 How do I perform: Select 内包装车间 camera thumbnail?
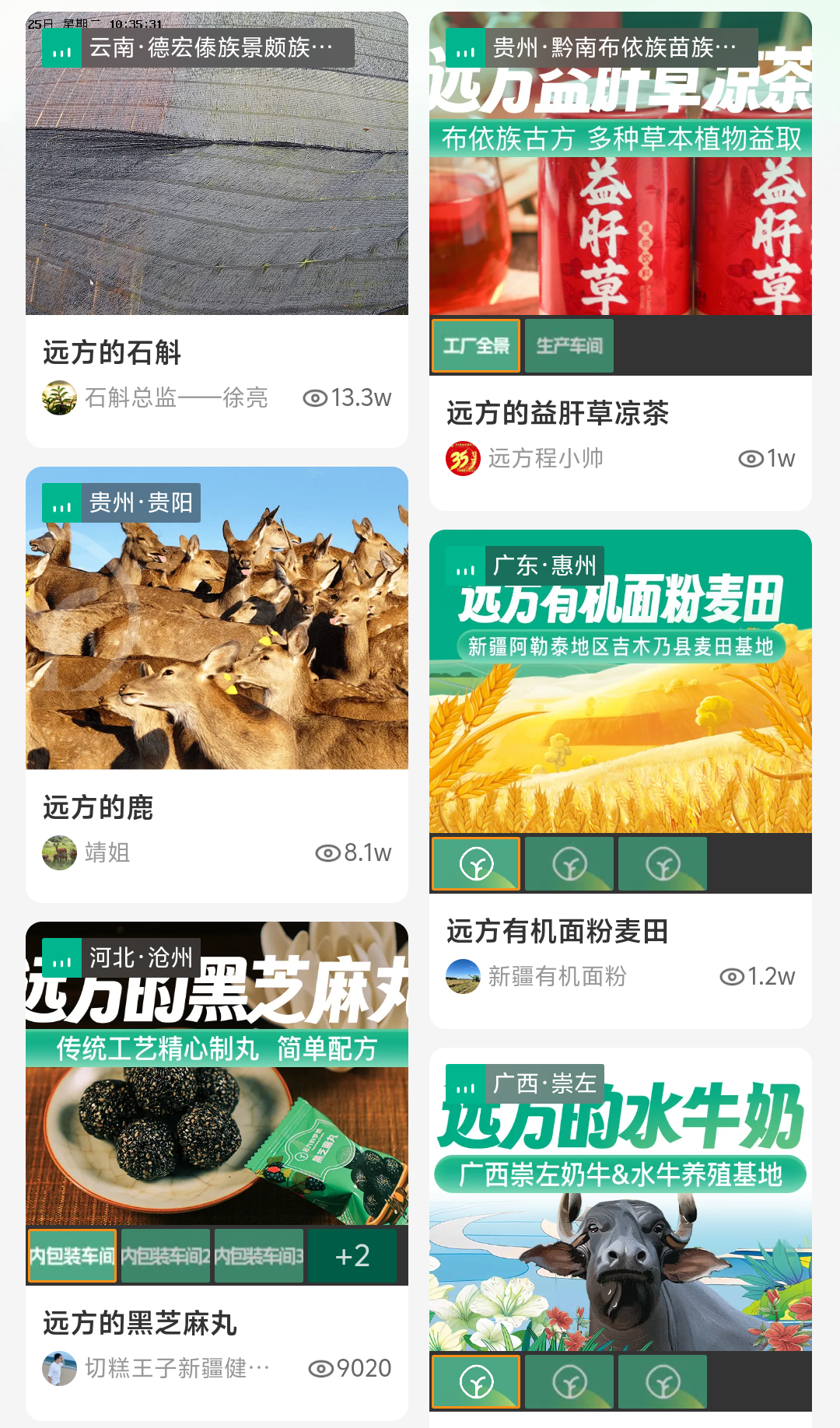click(x=72, y=1255)
